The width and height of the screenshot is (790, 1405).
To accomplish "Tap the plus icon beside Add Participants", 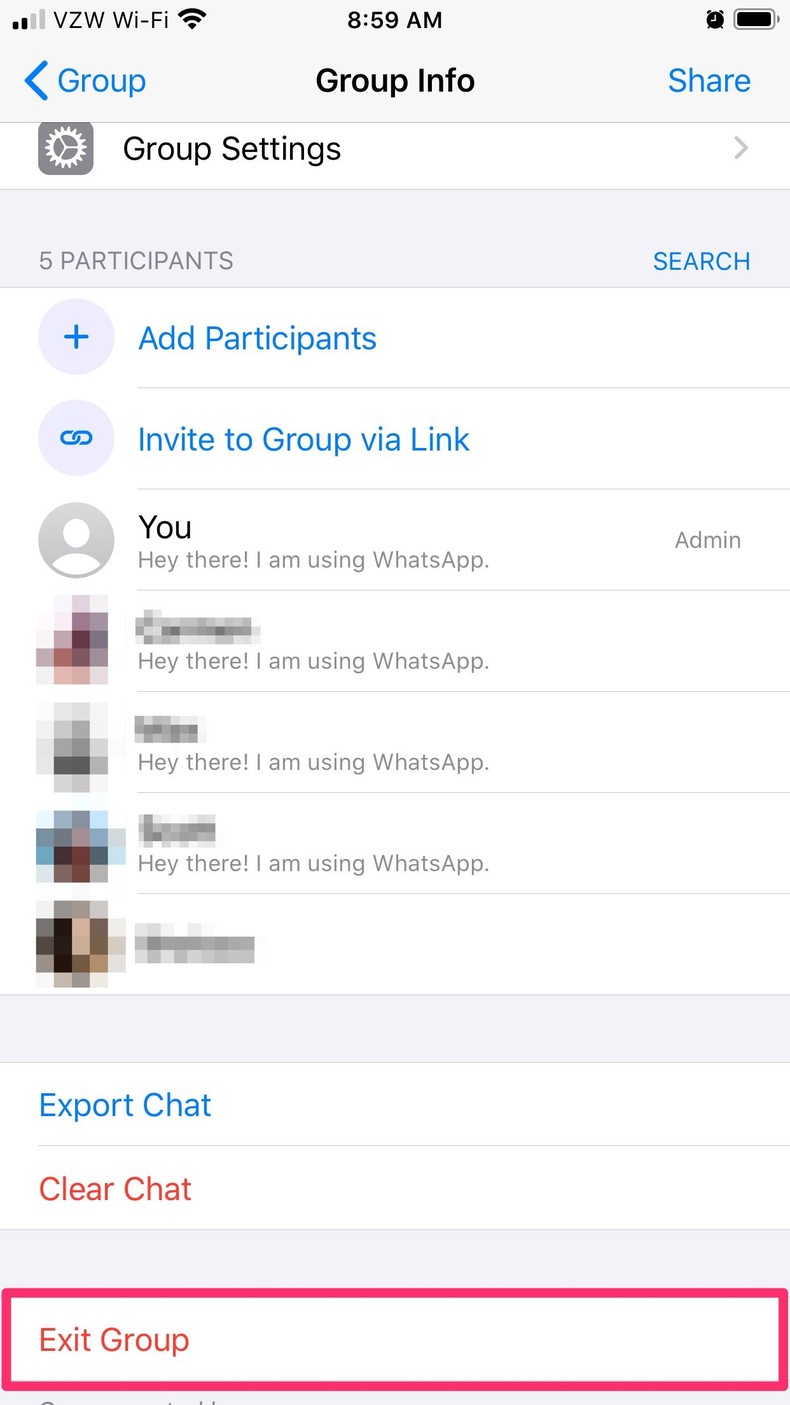I will tap(76, 337).
